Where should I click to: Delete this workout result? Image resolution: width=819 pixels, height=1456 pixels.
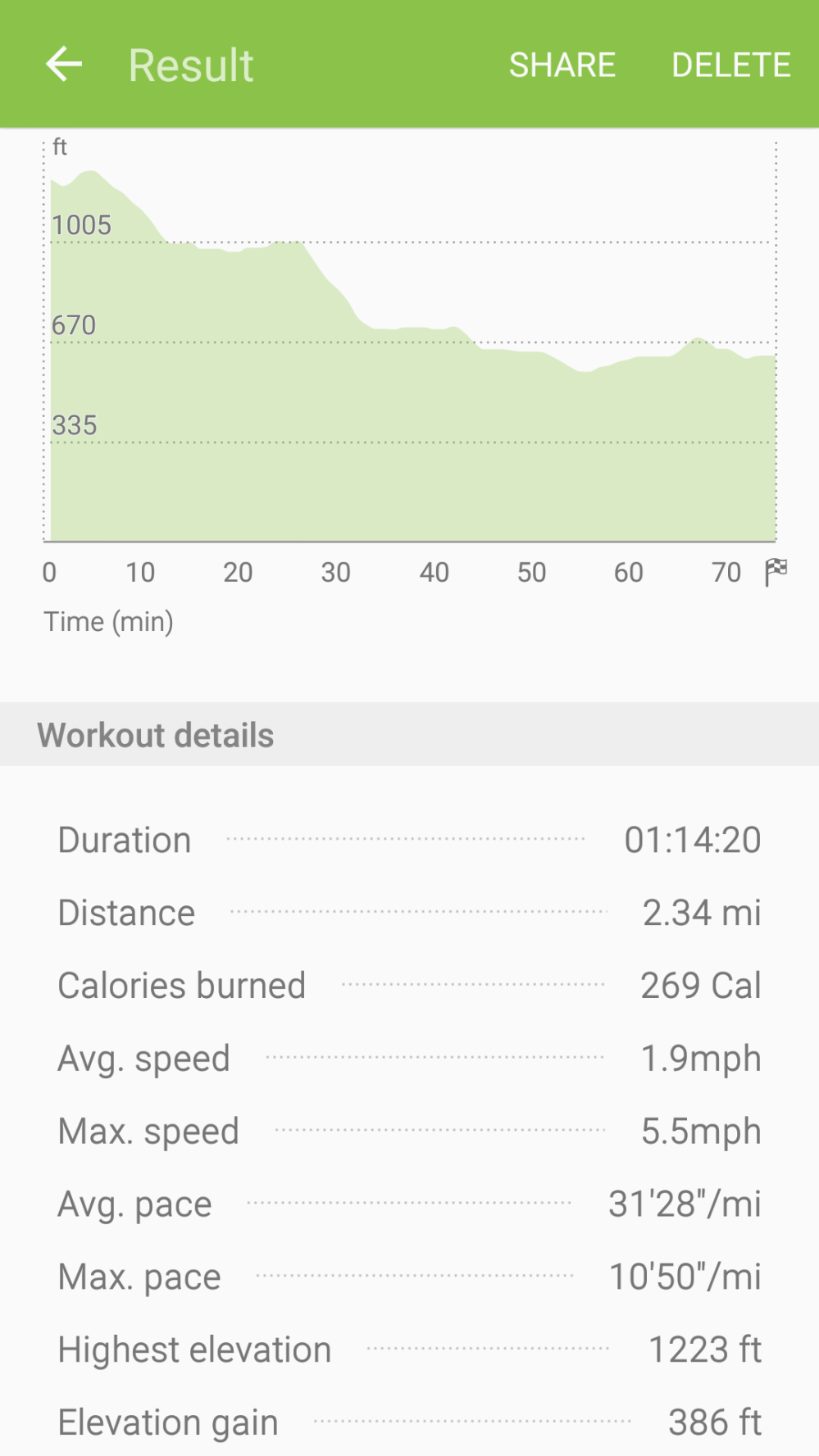[730, 66]
